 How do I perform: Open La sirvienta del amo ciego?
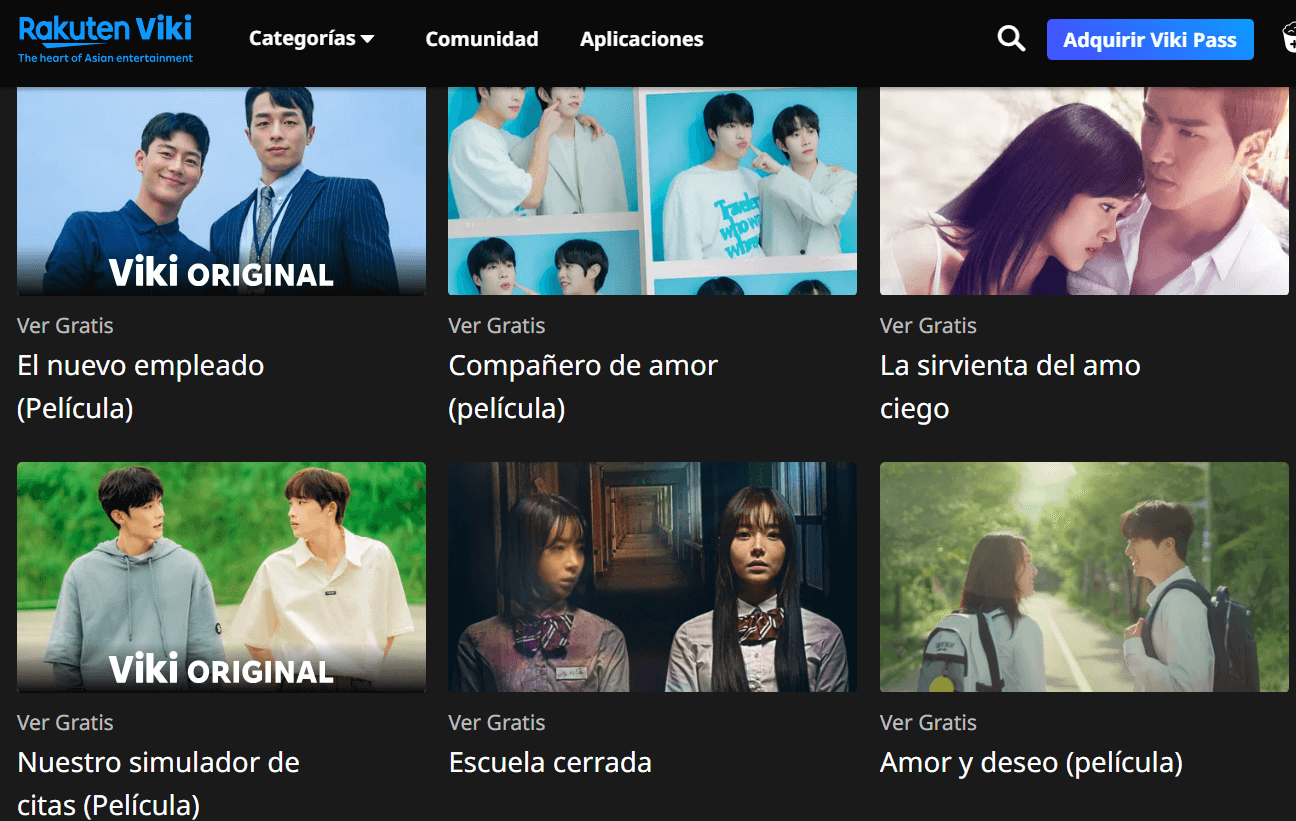pyautogui.click(x=1083, y=190)
